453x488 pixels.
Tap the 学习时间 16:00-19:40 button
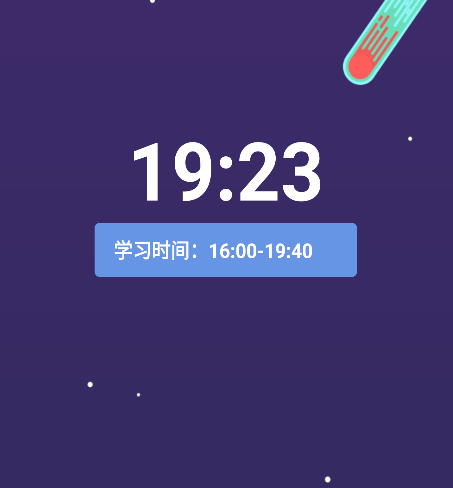coord(226,250)
